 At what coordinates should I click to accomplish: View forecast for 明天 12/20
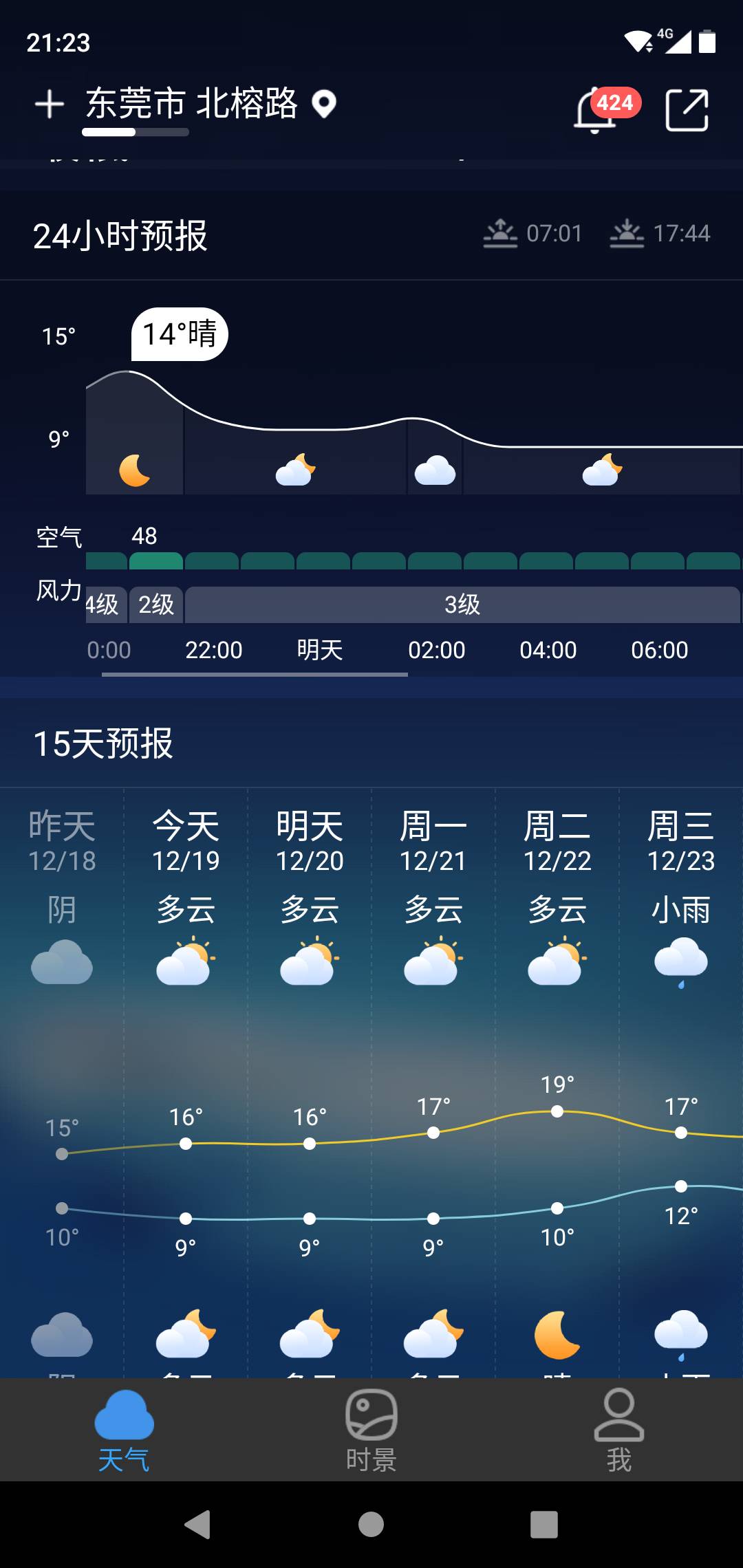310,894
